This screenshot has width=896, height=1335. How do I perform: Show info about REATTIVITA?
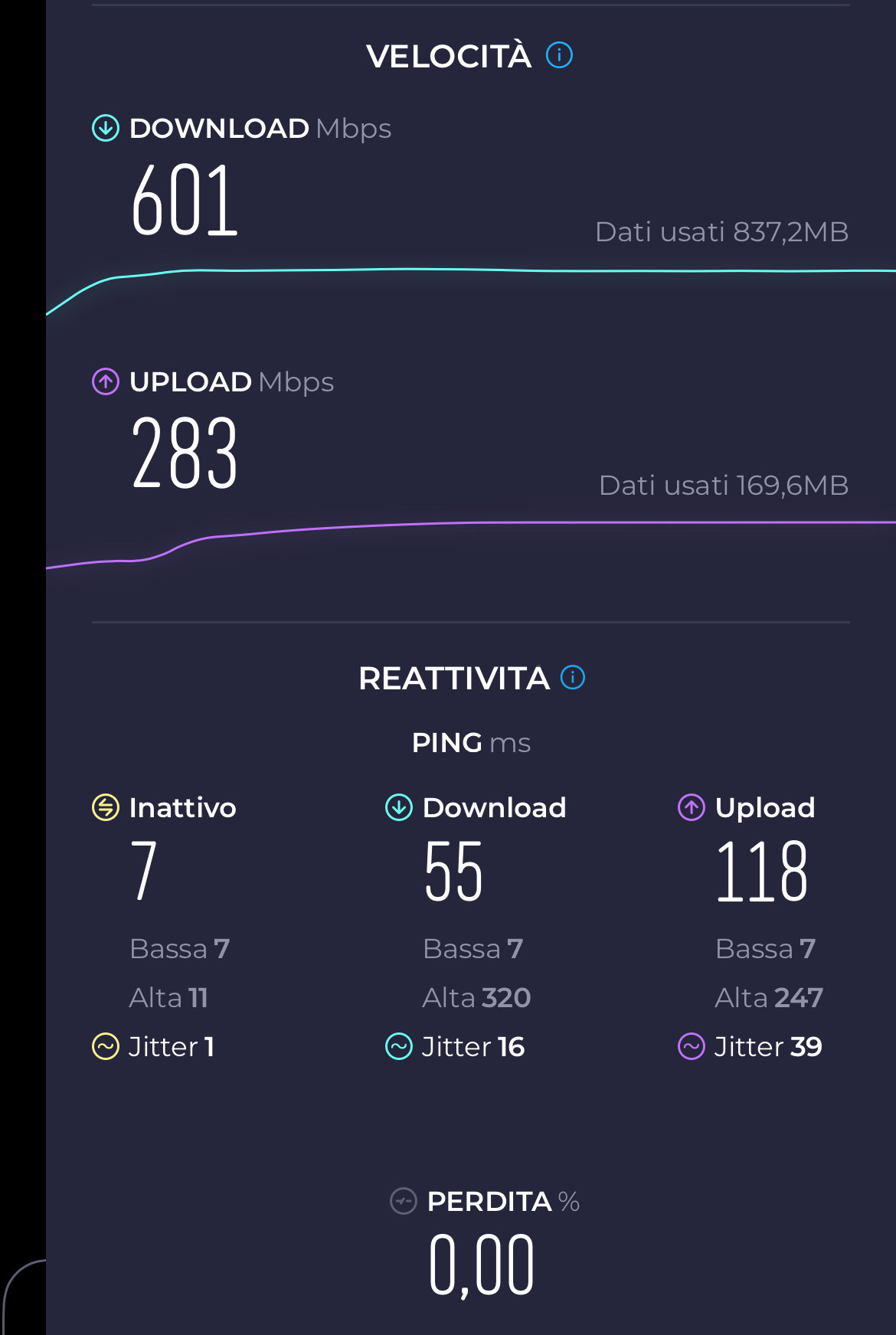pyautogui.click(x=573, y=678)
